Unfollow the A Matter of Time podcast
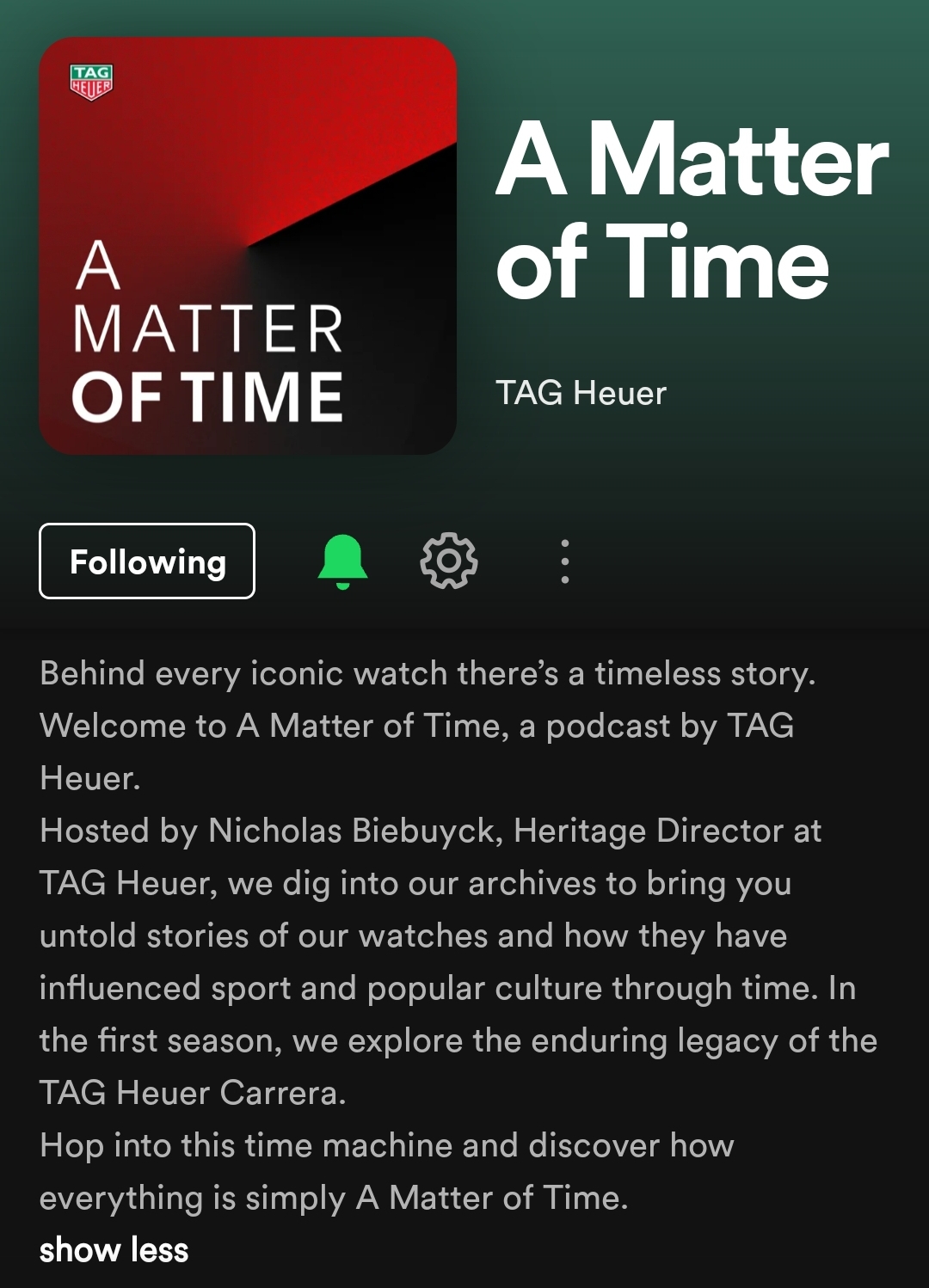Image resolution: width=929 pixels, height=1288 pixels. click(147, 561)
